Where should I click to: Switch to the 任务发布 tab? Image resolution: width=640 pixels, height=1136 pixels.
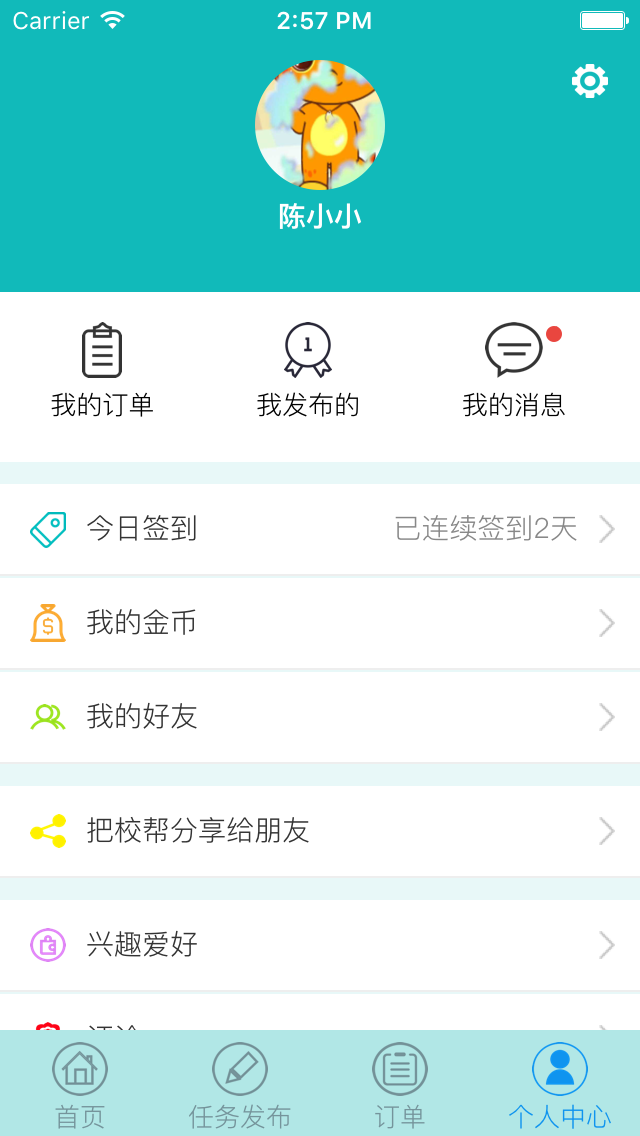click(240, 1084)
